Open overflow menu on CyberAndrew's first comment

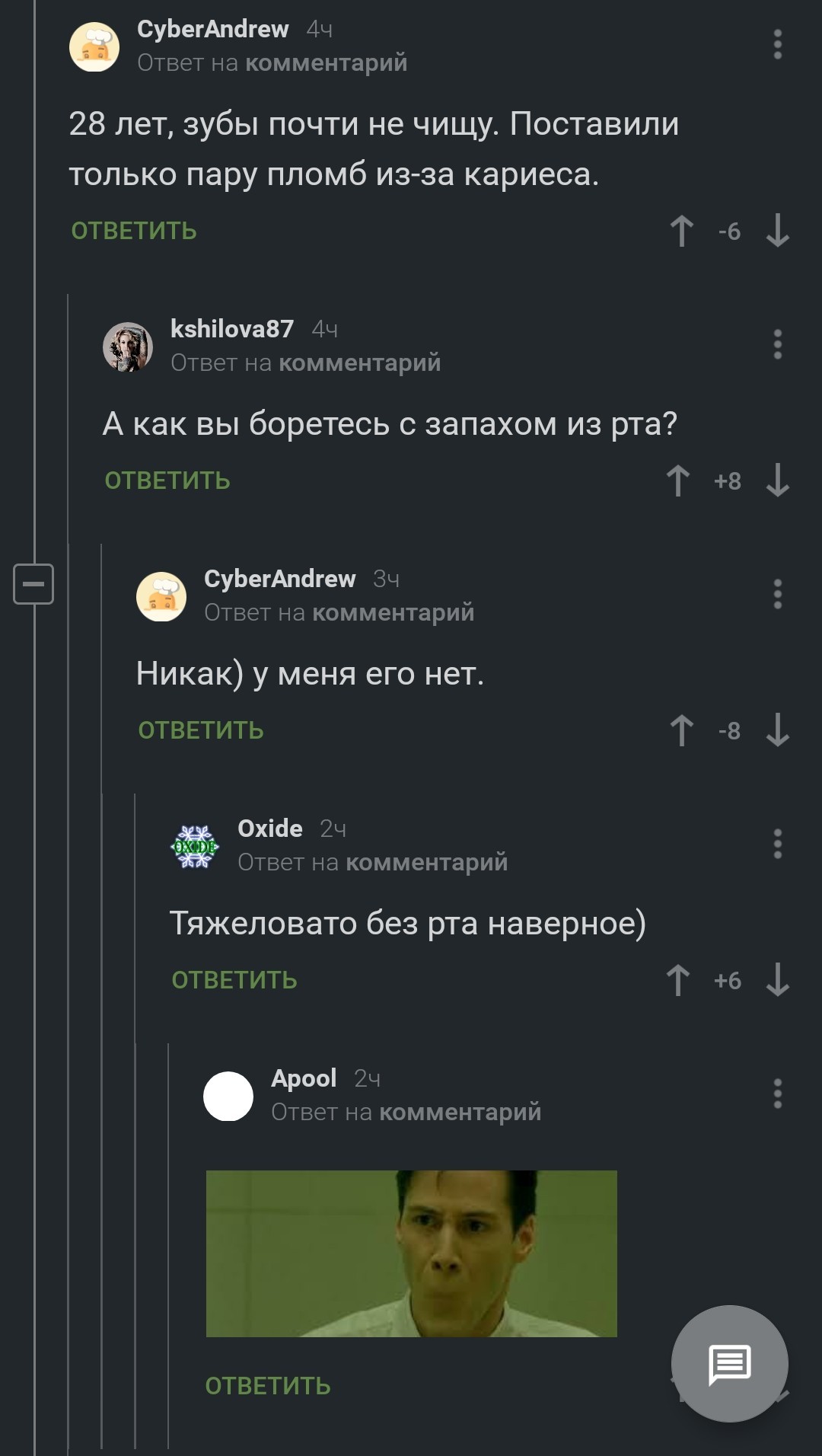(x=777, y=45)
